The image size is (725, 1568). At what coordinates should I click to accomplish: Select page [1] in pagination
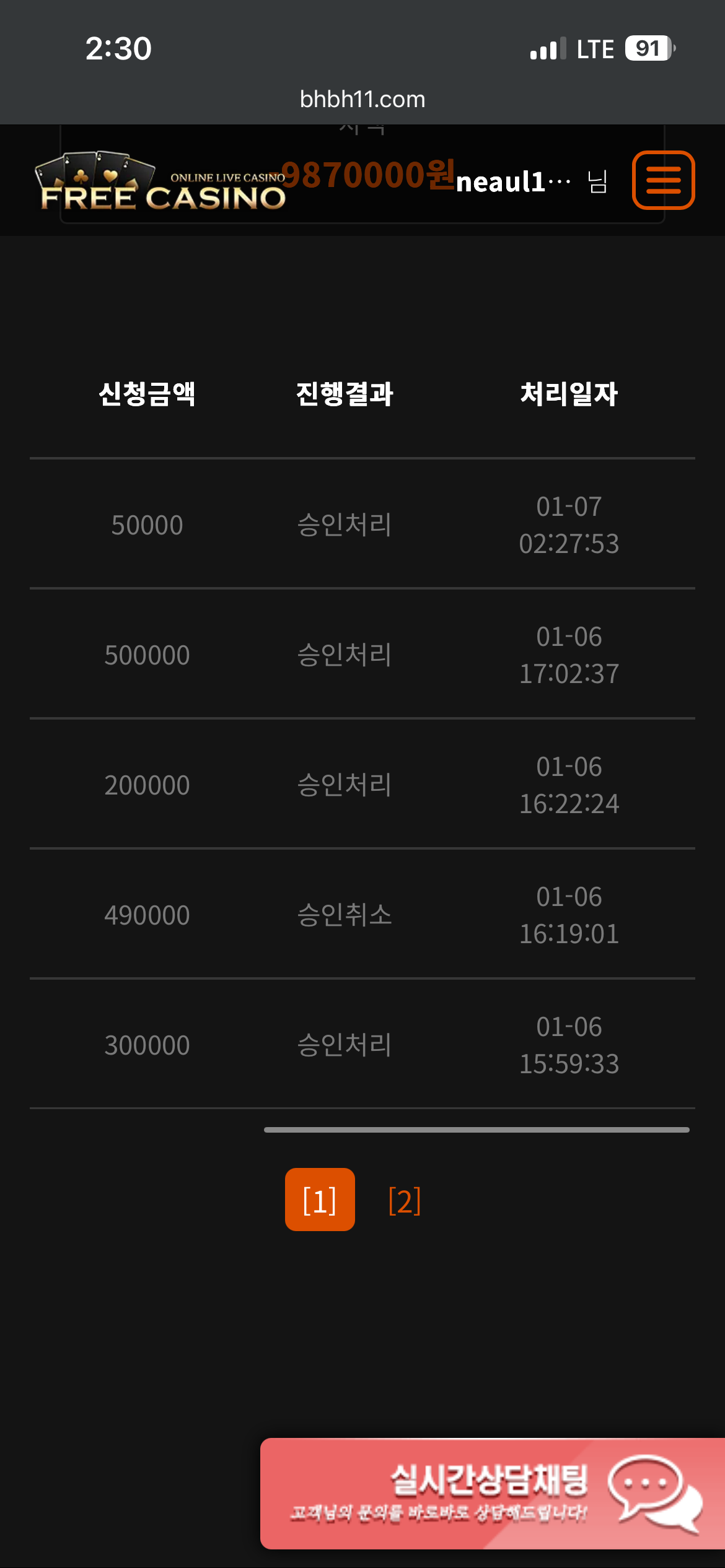[320, 1200]
